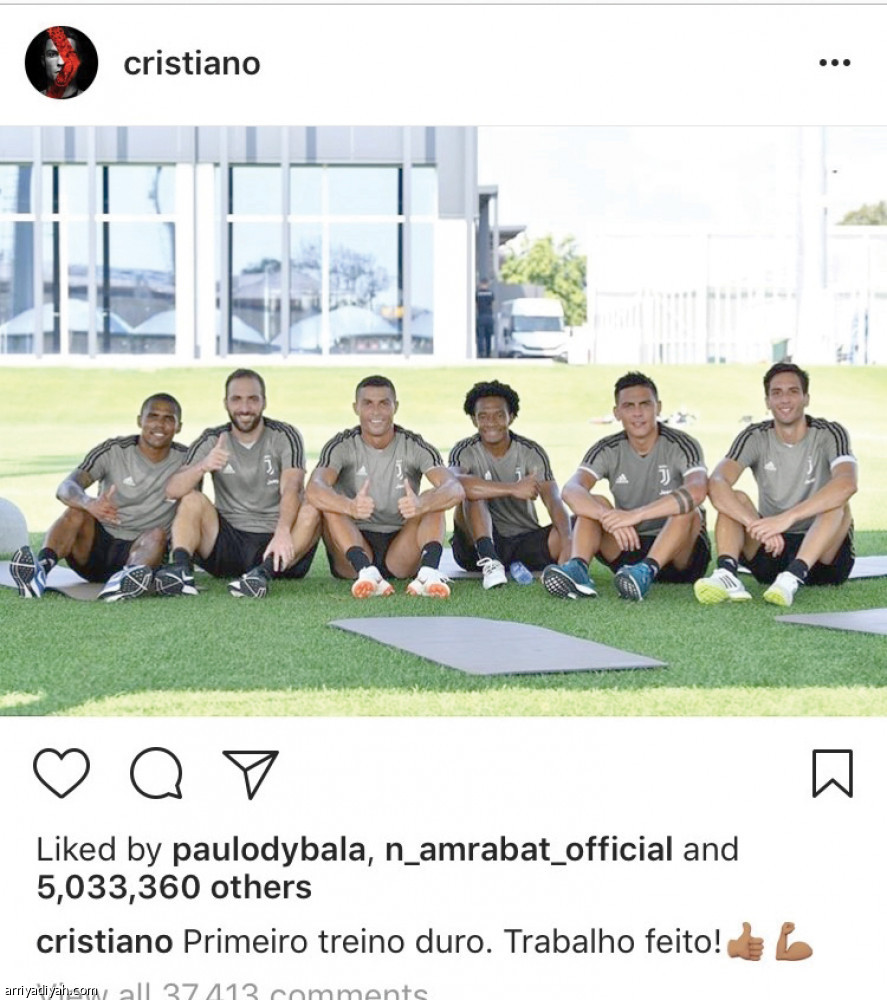The height and width of the screenshot is (1000, 887).
Task: Save this post with the bookmark icon
Action: pyautogui.click(x=832, y=773)
